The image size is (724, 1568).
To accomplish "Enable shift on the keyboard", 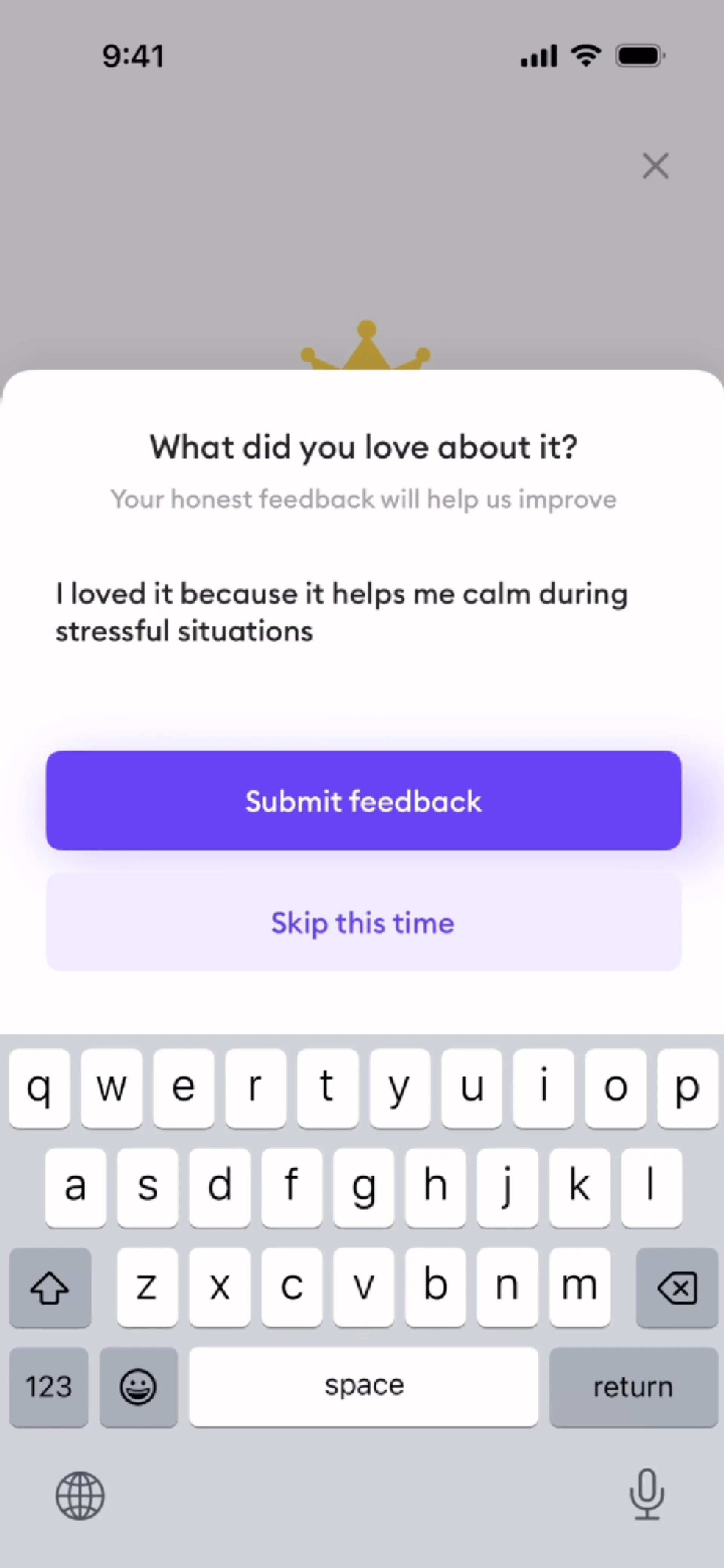I will click(50, 1288).
